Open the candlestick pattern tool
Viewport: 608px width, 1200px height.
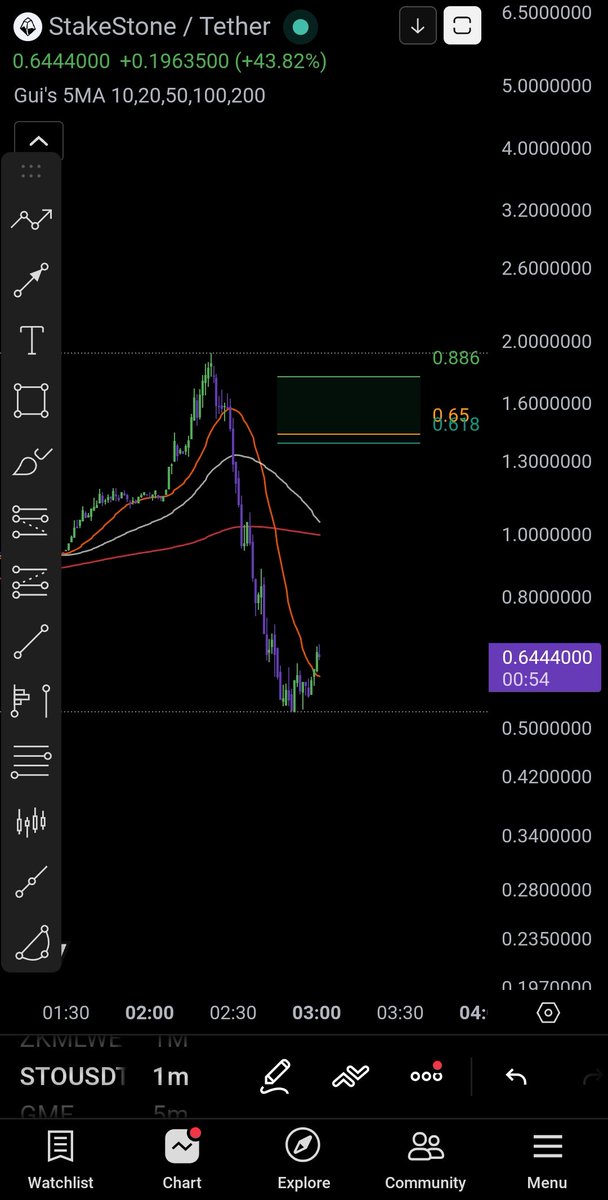(x=31, y=822)
